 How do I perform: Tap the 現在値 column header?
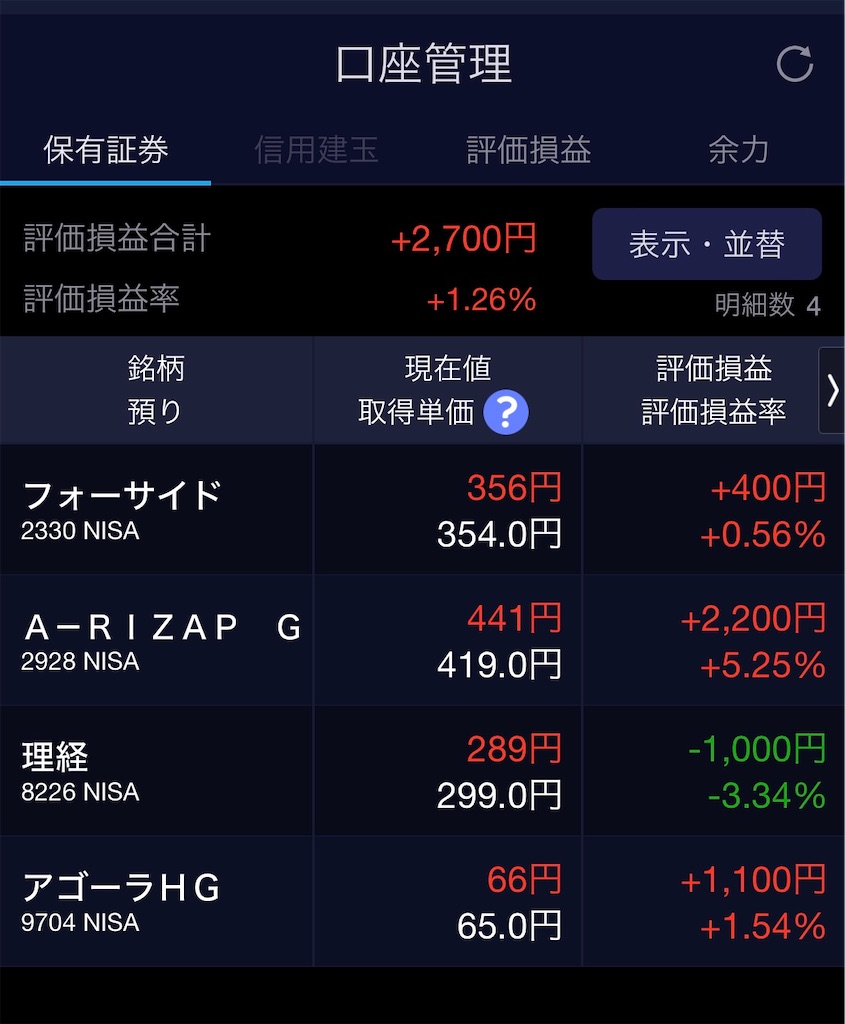(447, 369)
